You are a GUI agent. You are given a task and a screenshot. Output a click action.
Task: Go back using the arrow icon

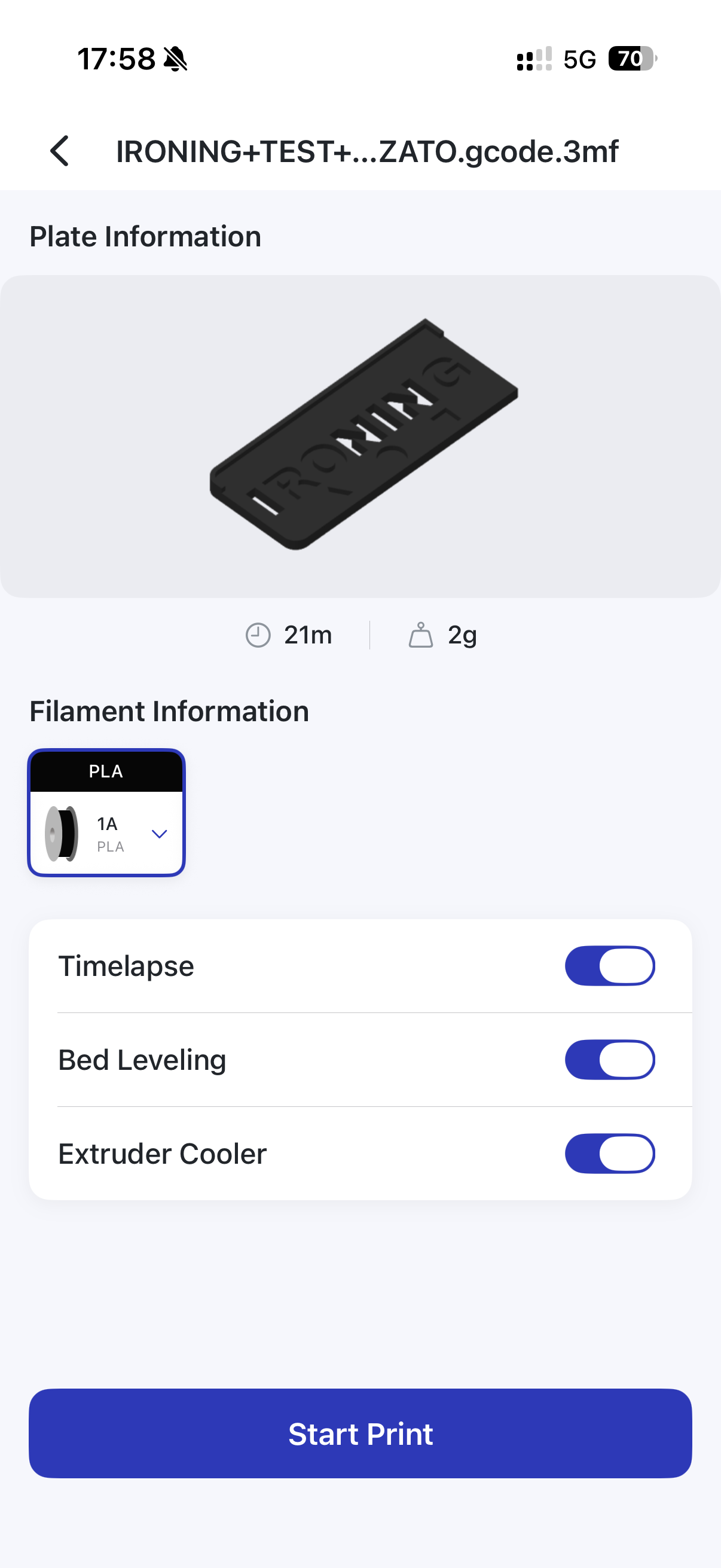(60, 151)
